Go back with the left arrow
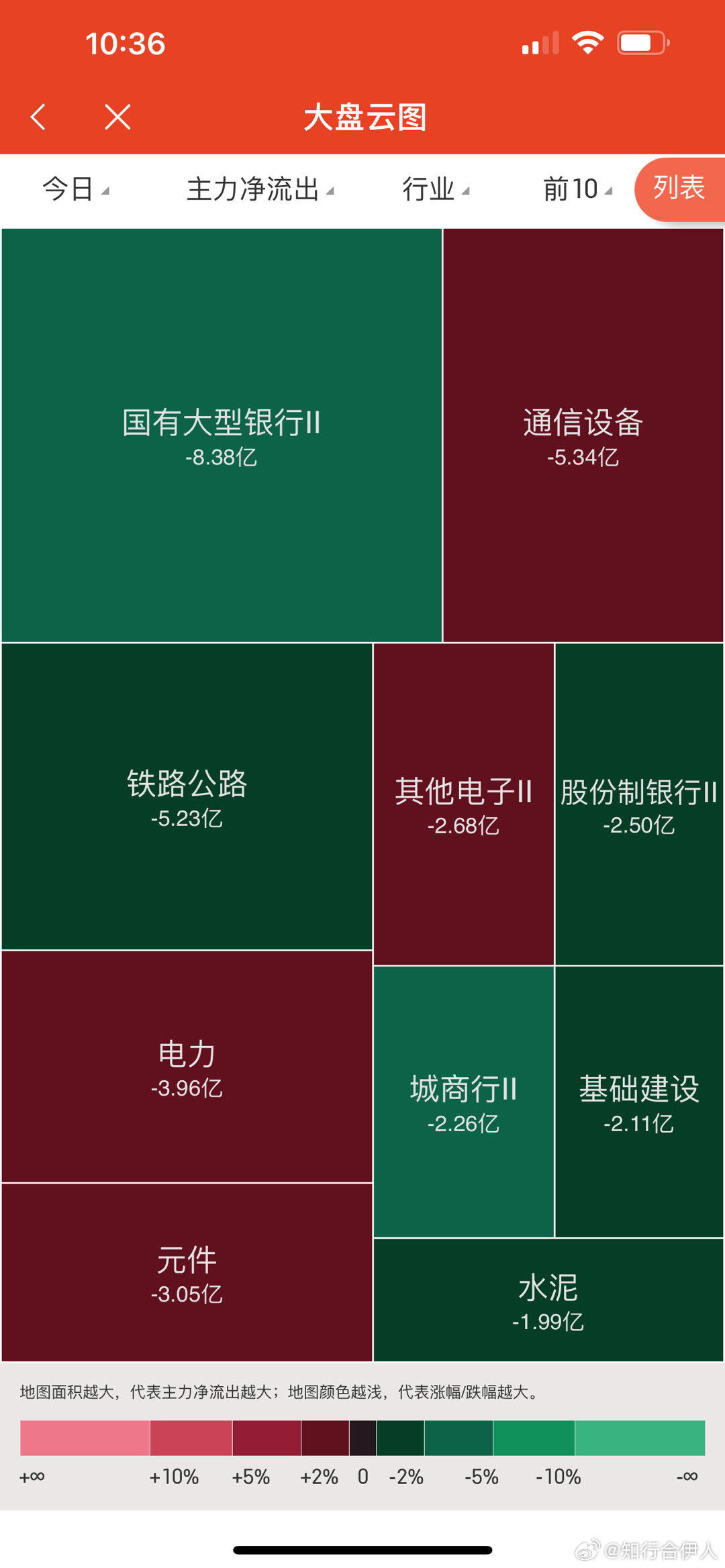725x1568 pixels. 38,117
